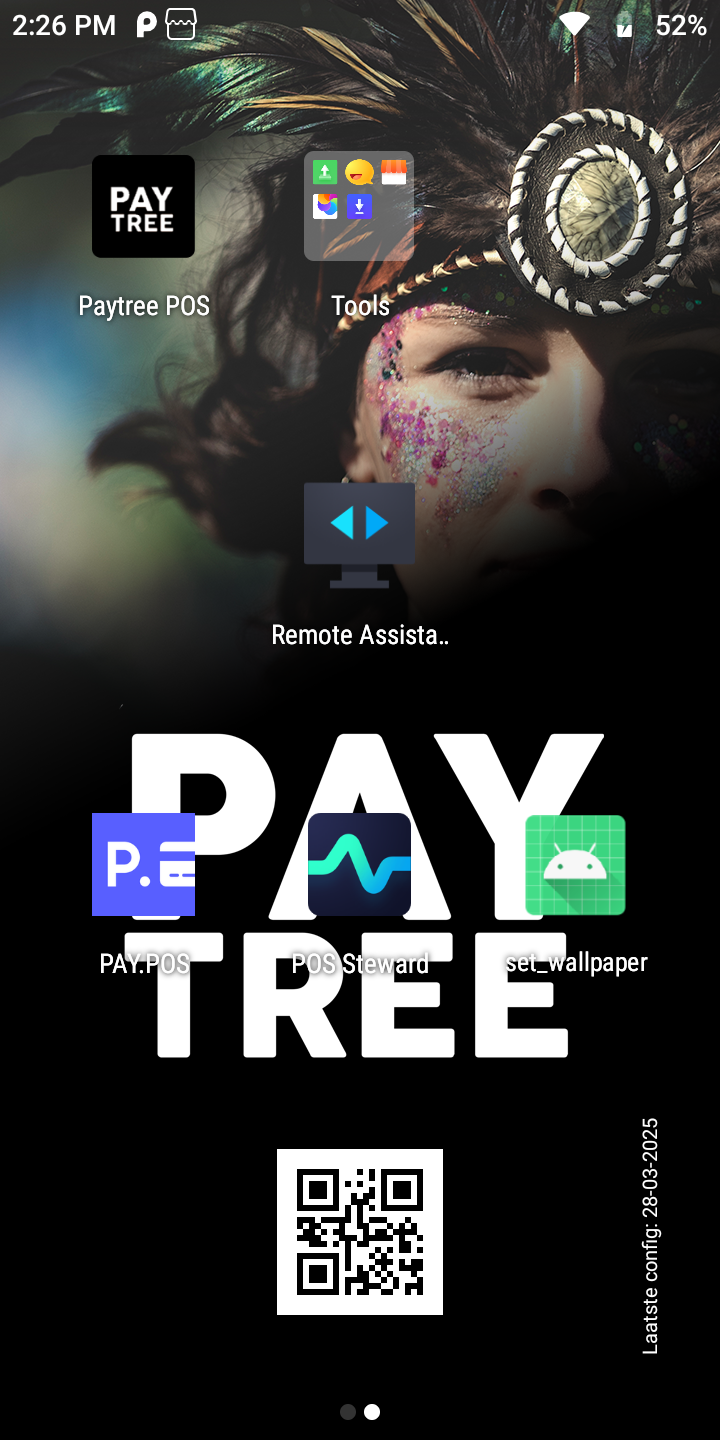Tap the QR code image

[359, 1230]
